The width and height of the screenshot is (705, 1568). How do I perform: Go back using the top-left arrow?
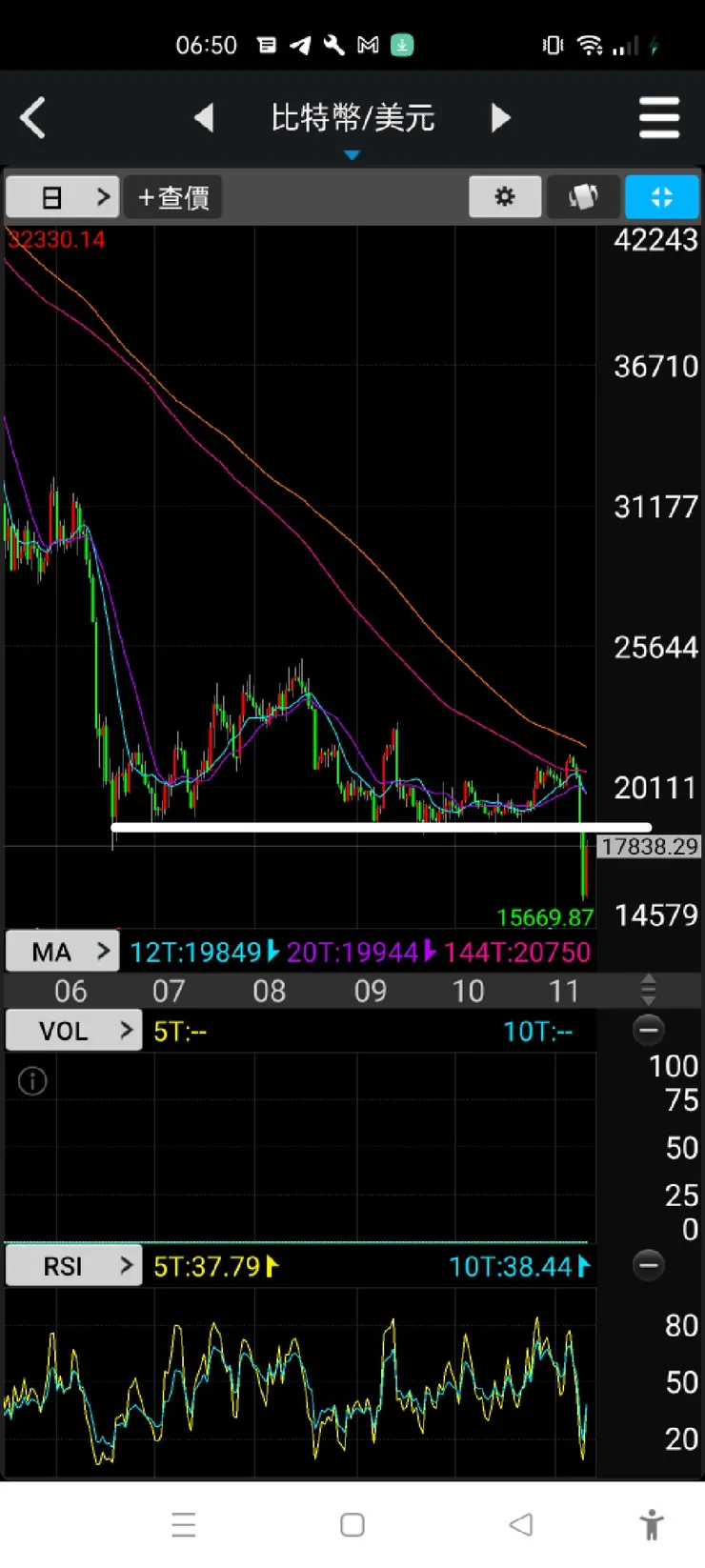[33, 118]
